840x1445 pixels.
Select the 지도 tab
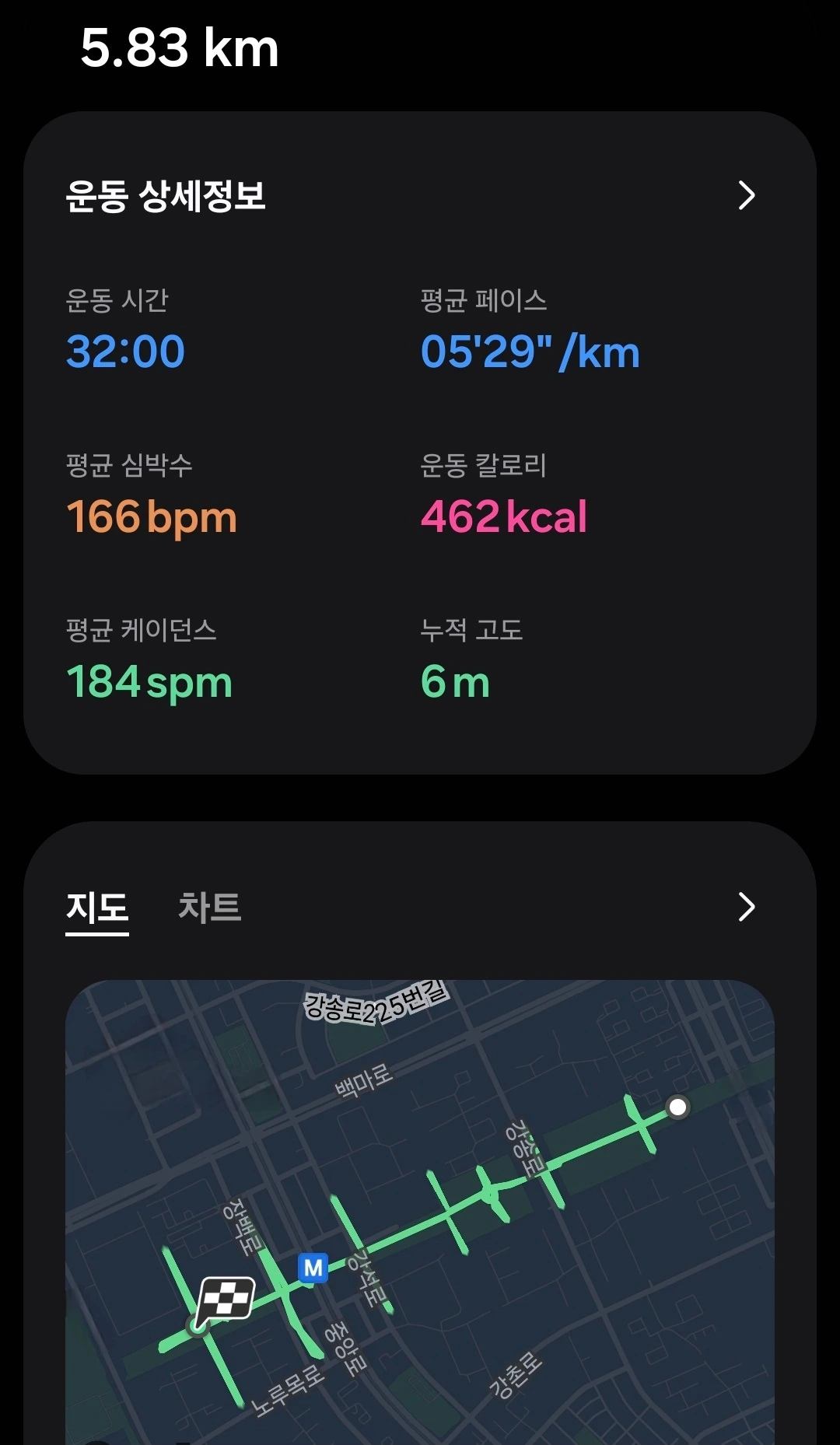click(x=97, y=907)
